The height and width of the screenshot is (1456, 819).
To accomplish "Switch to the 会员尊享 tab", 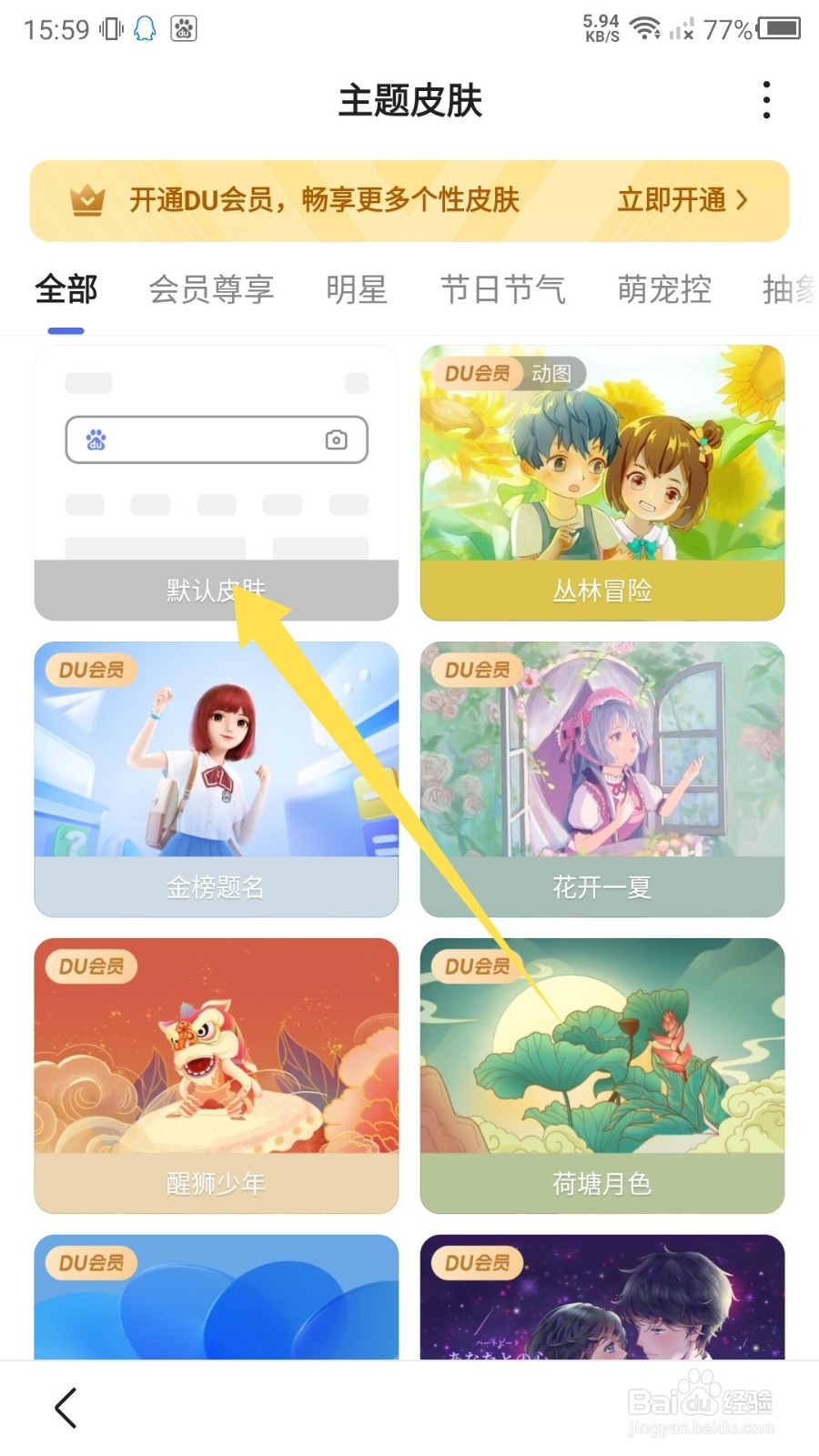I will pos(214,289).
